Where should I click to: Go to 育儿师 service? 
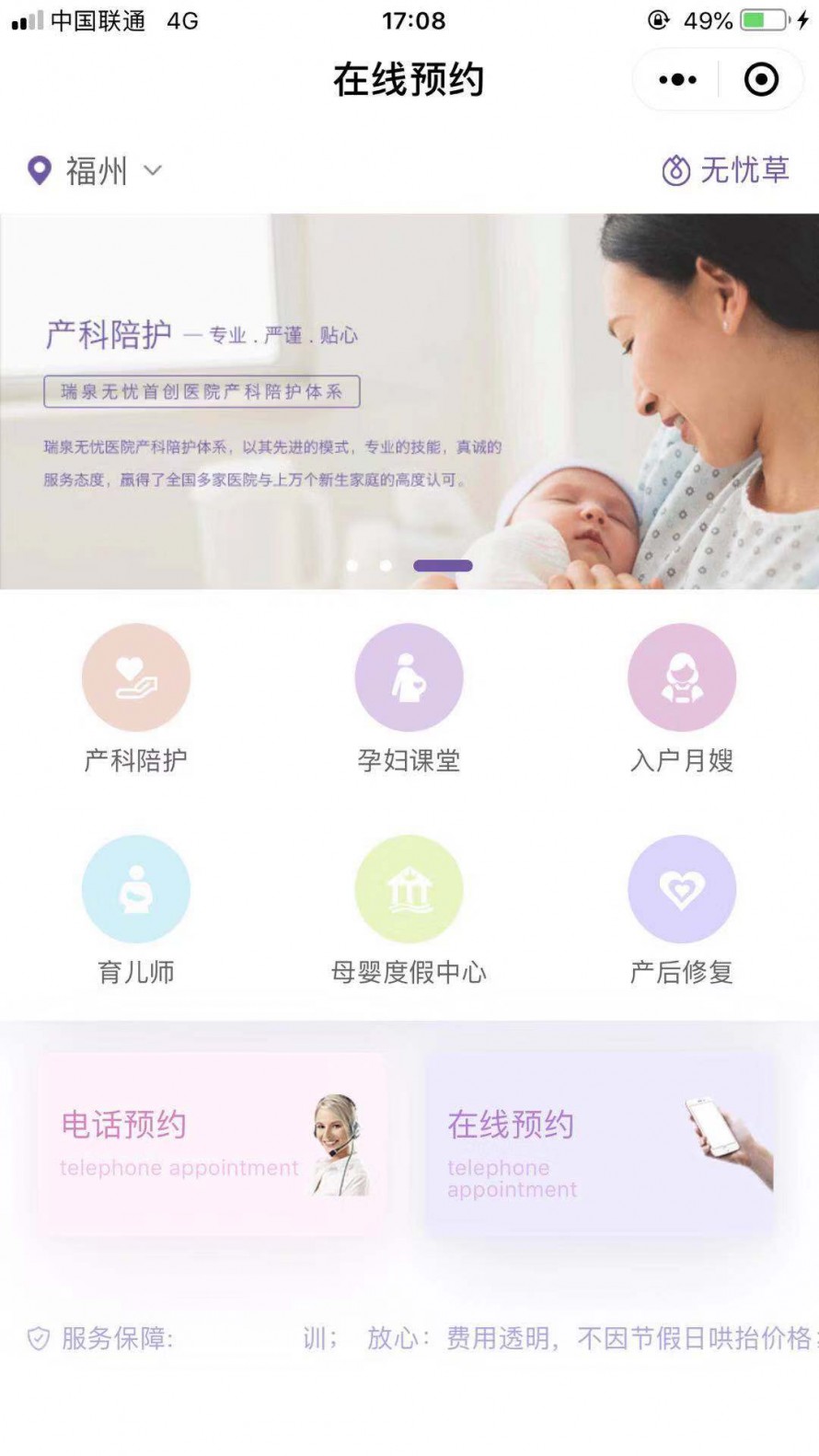pyautogui.click(x=136, y=890)
